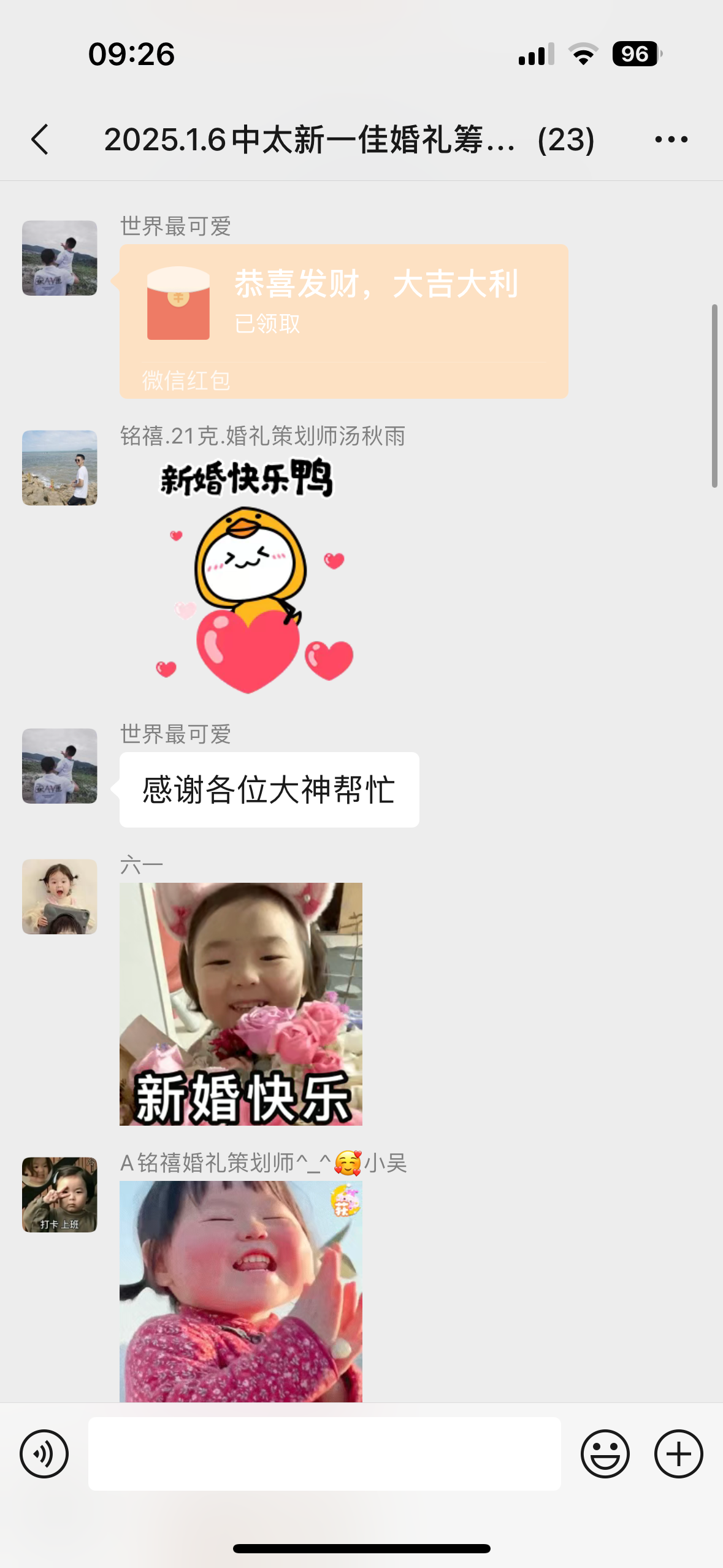Open 小吴's 打卡上班 avatar
The height and width of the screenshot is (1568, 723).
[59, 1194]
